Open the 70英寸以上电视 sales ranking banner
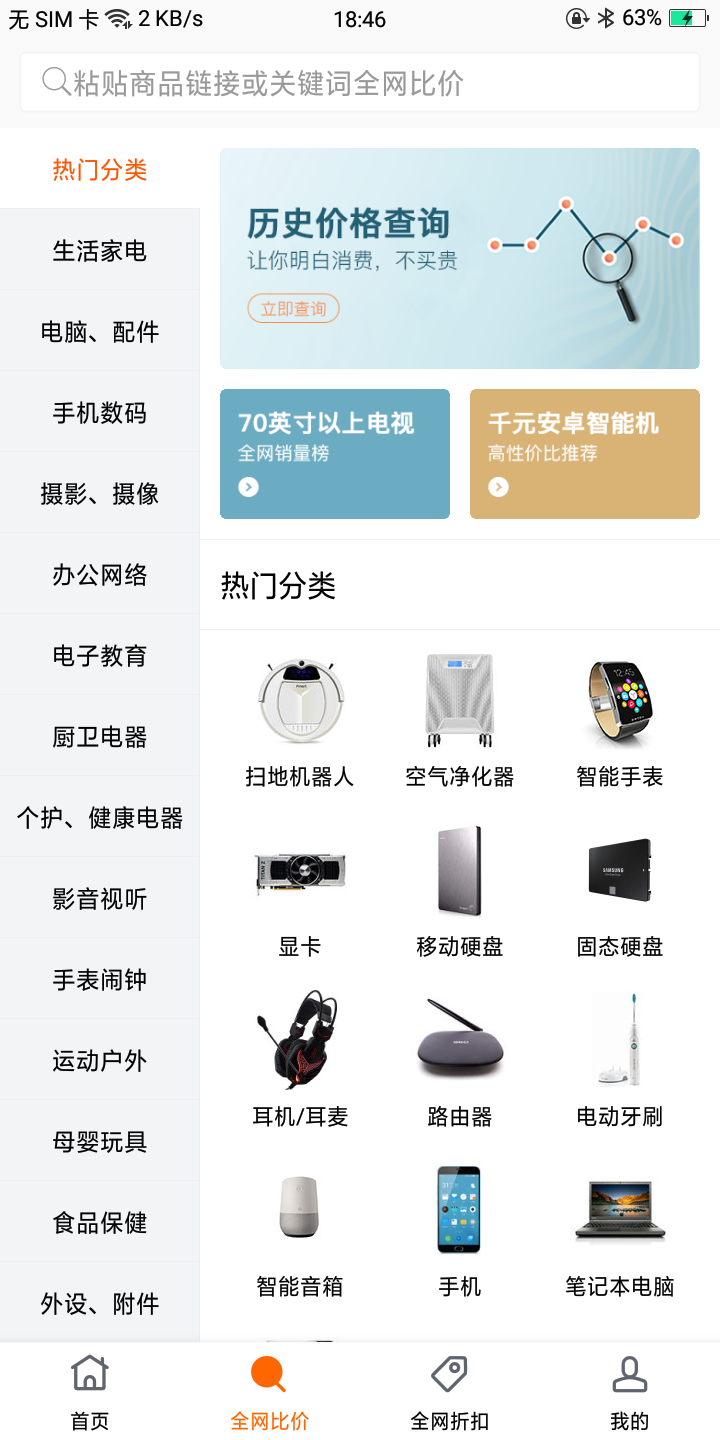This screenshot has width=720, height=1440. (x=334, y=453)
